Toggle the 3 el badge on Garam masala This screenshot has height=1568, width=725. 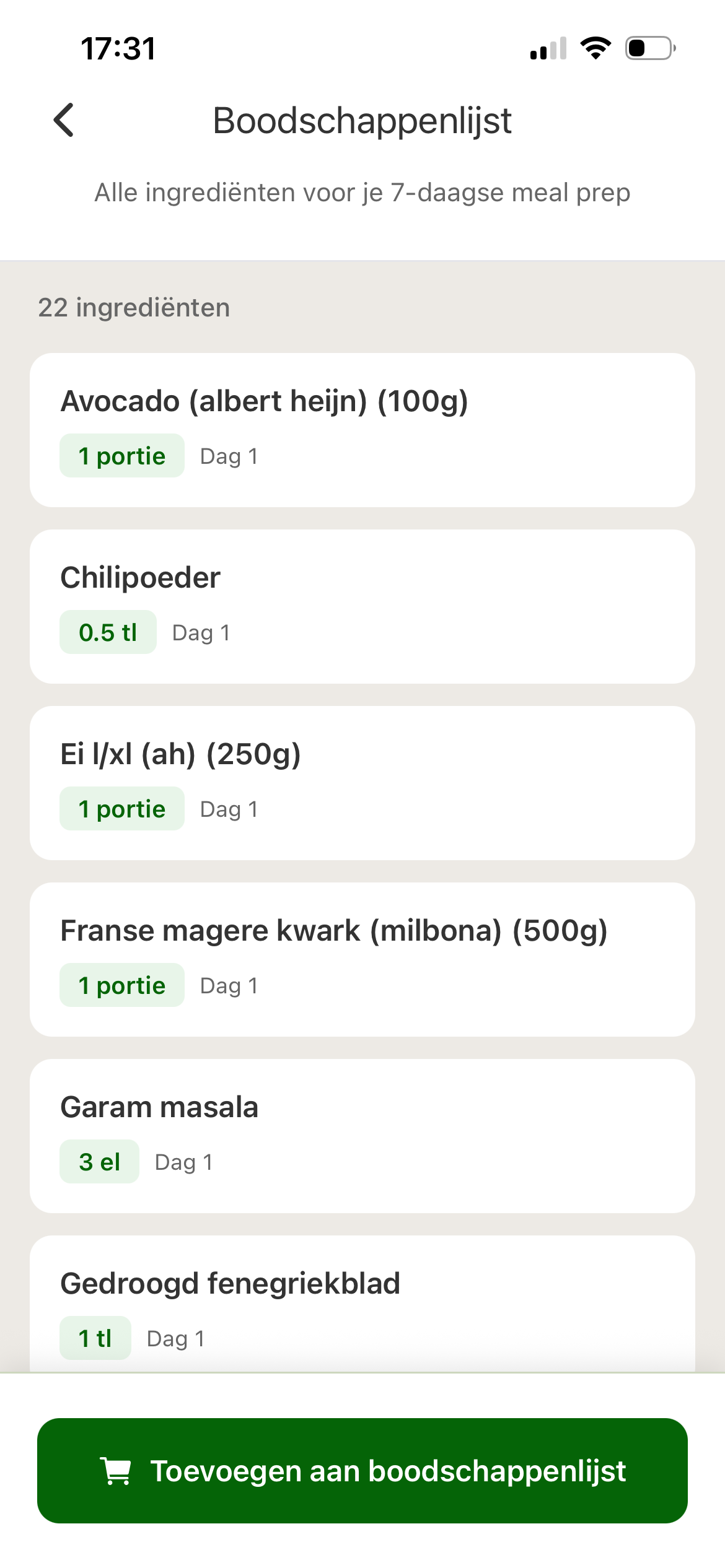point(99,1161)
